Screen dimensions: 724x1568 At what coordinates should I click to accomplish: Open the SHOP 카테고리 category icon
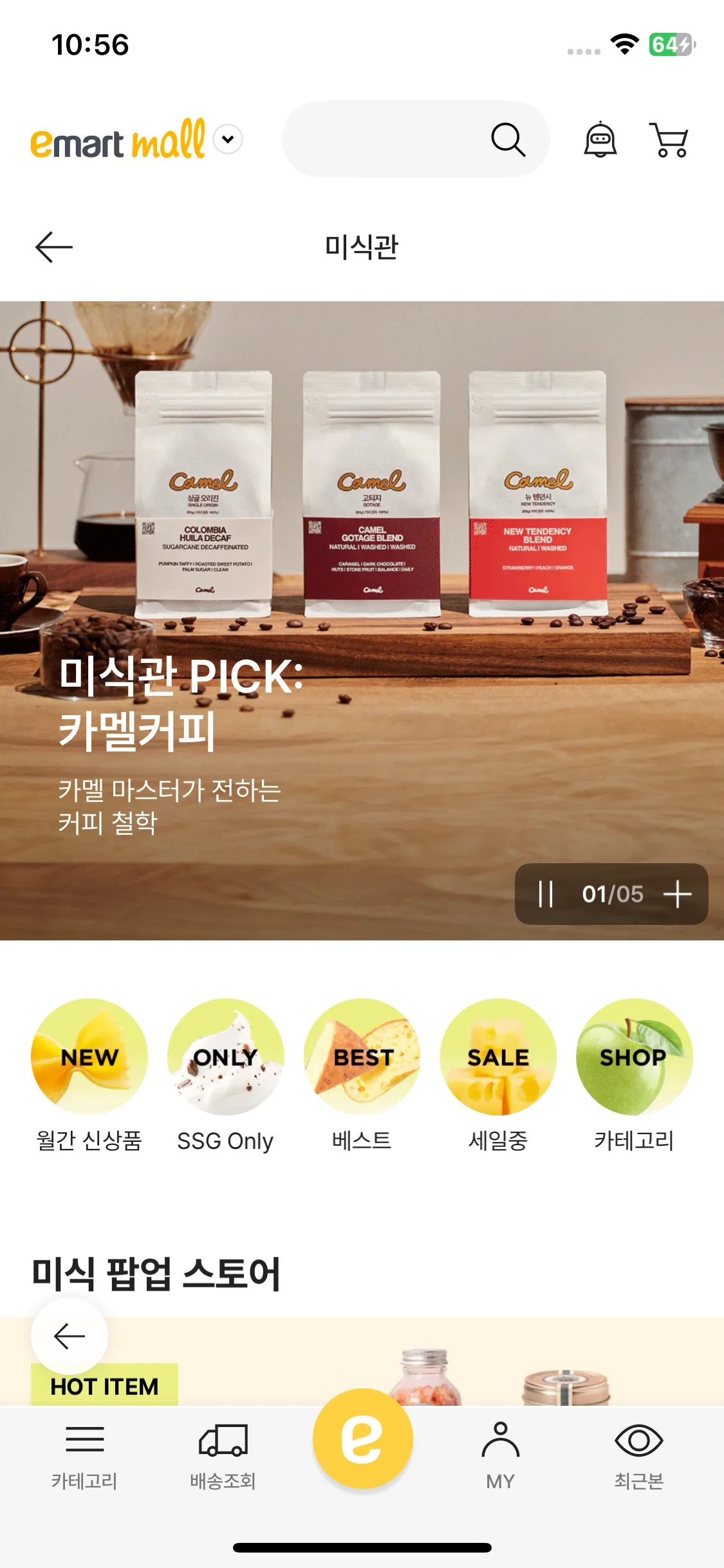coord(635,1056)
